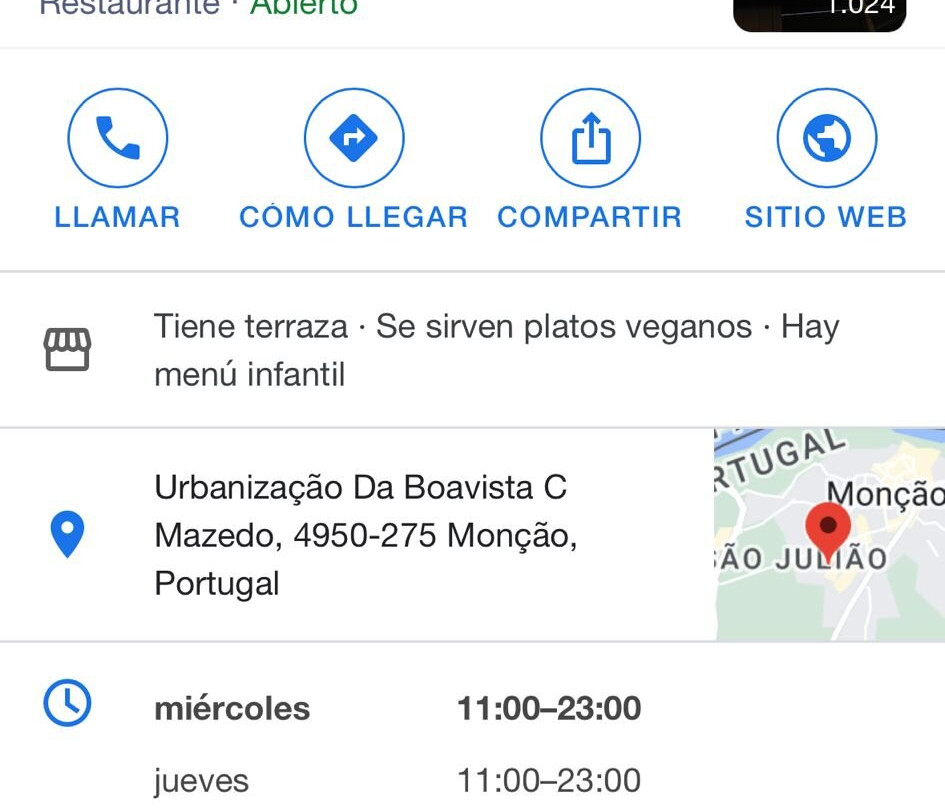Open the Tiene terraza amenities row
Image resolution: width=945 pixels, height=808 pixels.
(496, 350)
